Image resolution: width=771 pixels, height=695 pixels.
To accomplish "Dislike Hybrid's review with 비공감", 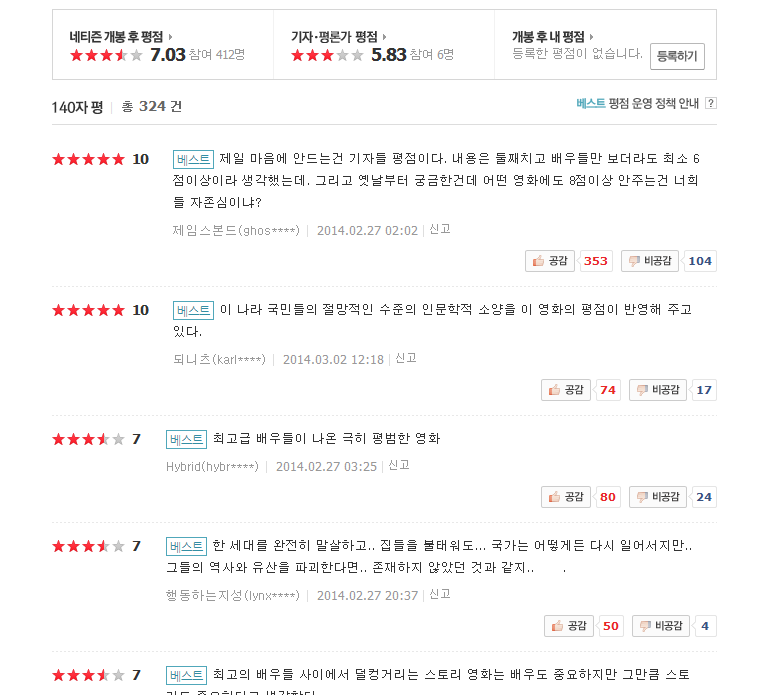I will [x=657, y=497].
